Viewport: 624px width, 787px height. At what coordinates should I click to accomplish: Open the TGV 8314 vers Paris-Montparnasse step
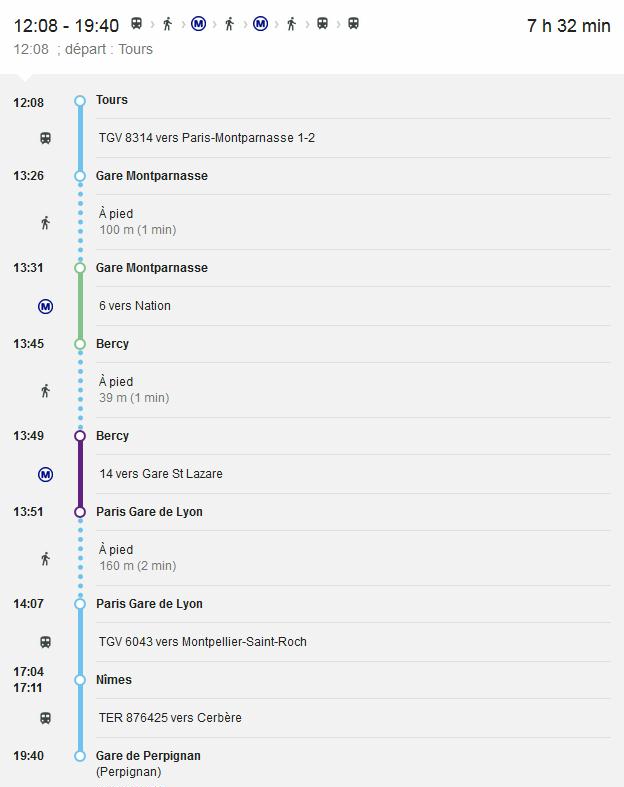206,138
